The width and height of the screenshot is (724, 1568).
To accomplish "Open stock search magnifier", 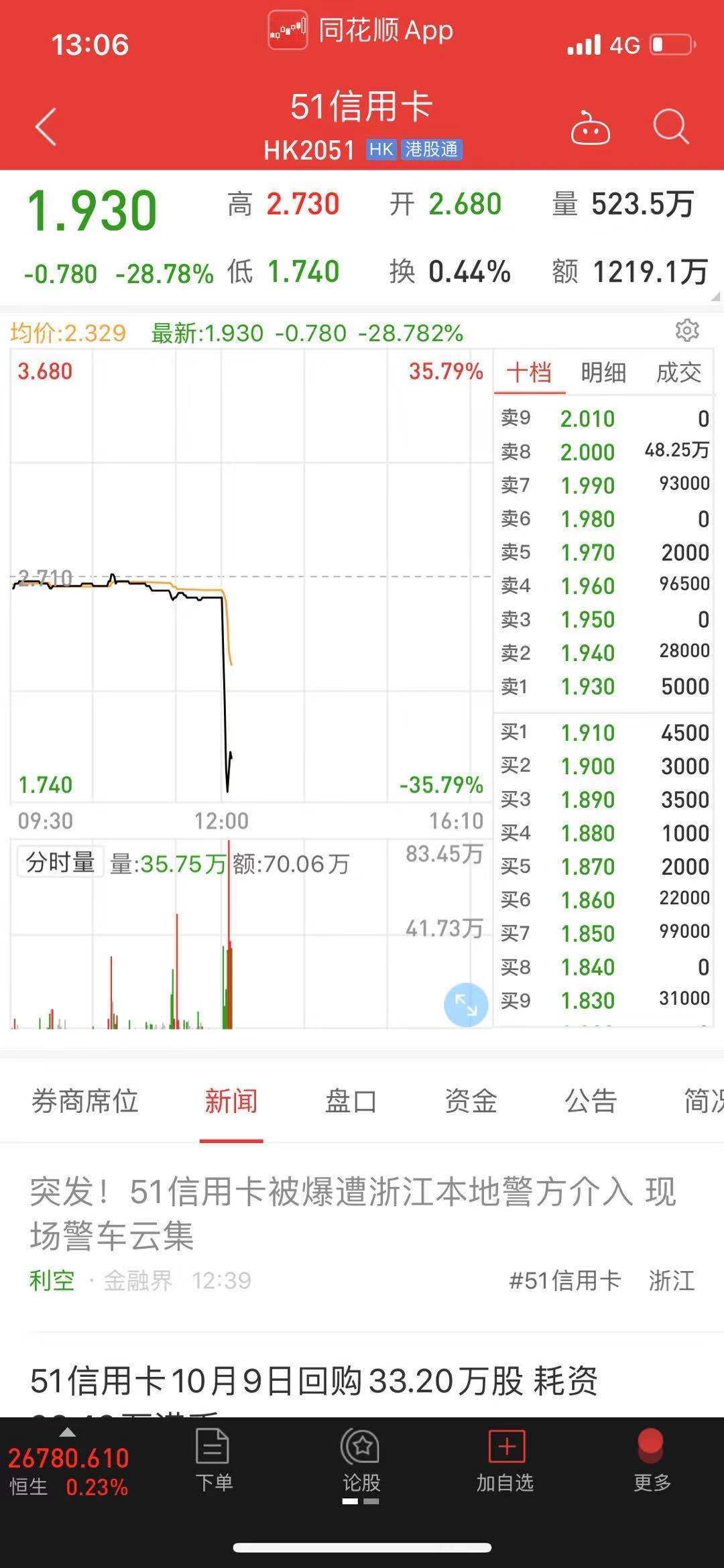I will pos(671,127).
